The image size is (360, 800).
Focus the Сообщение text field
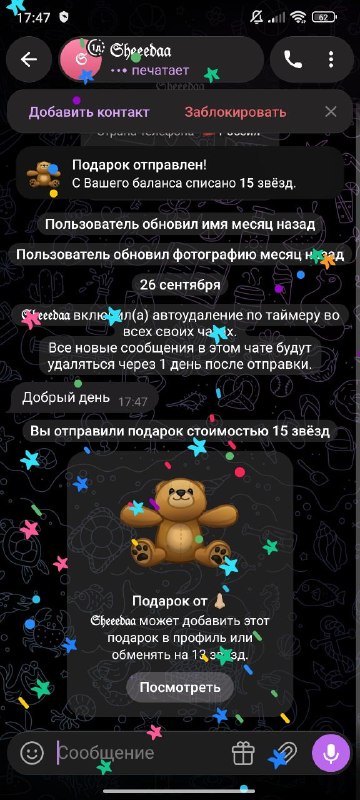pos(138,753)
